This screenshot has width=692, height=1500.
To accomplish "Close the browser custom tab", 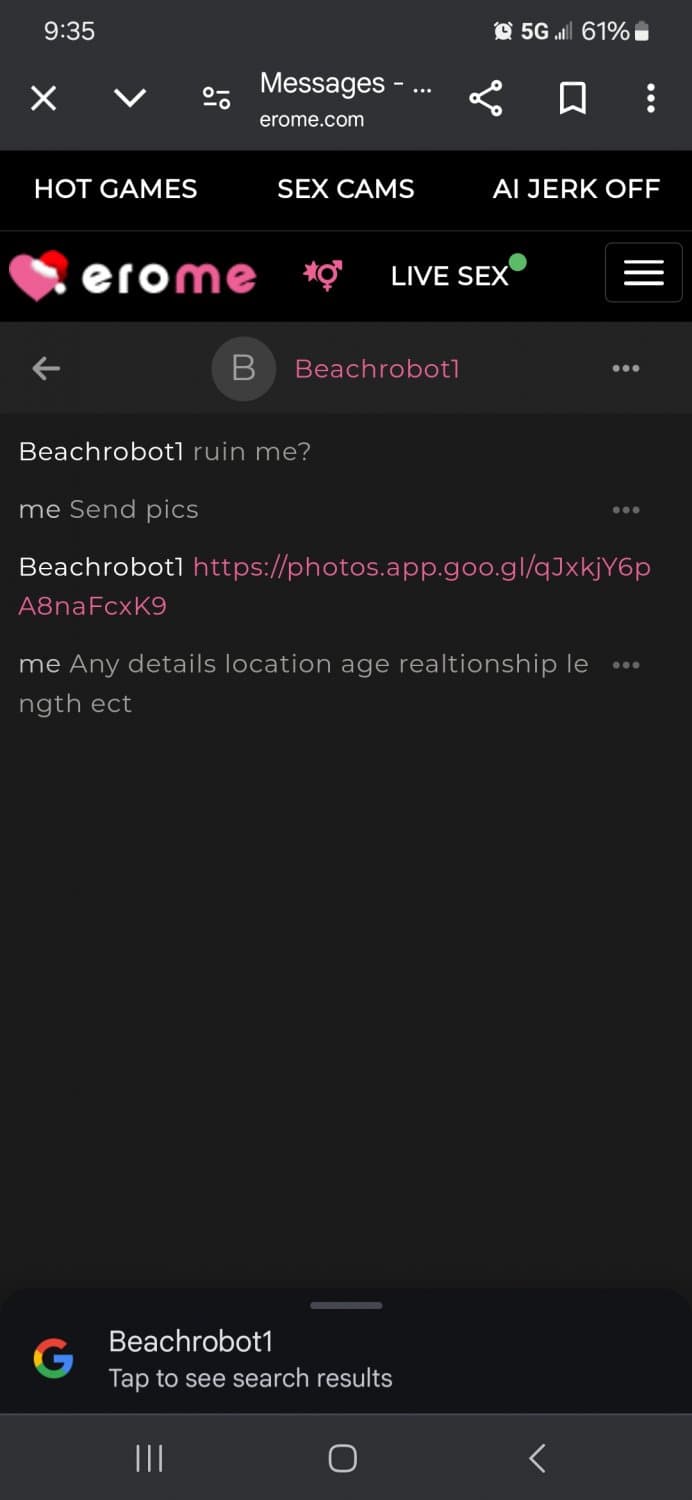I will click(x=43, y=98).
